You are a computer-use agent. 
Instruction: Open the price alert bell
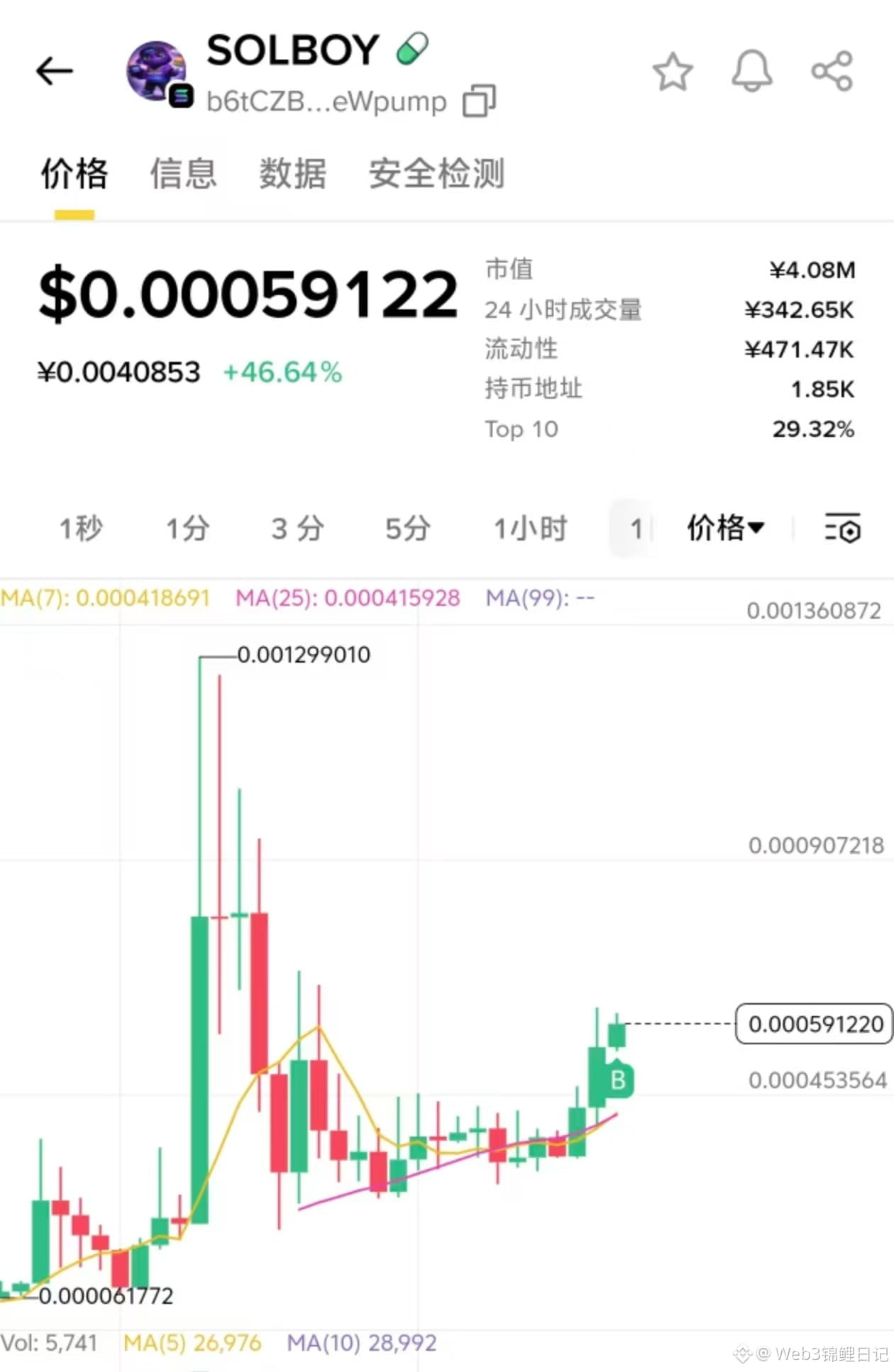coord(751,72)
